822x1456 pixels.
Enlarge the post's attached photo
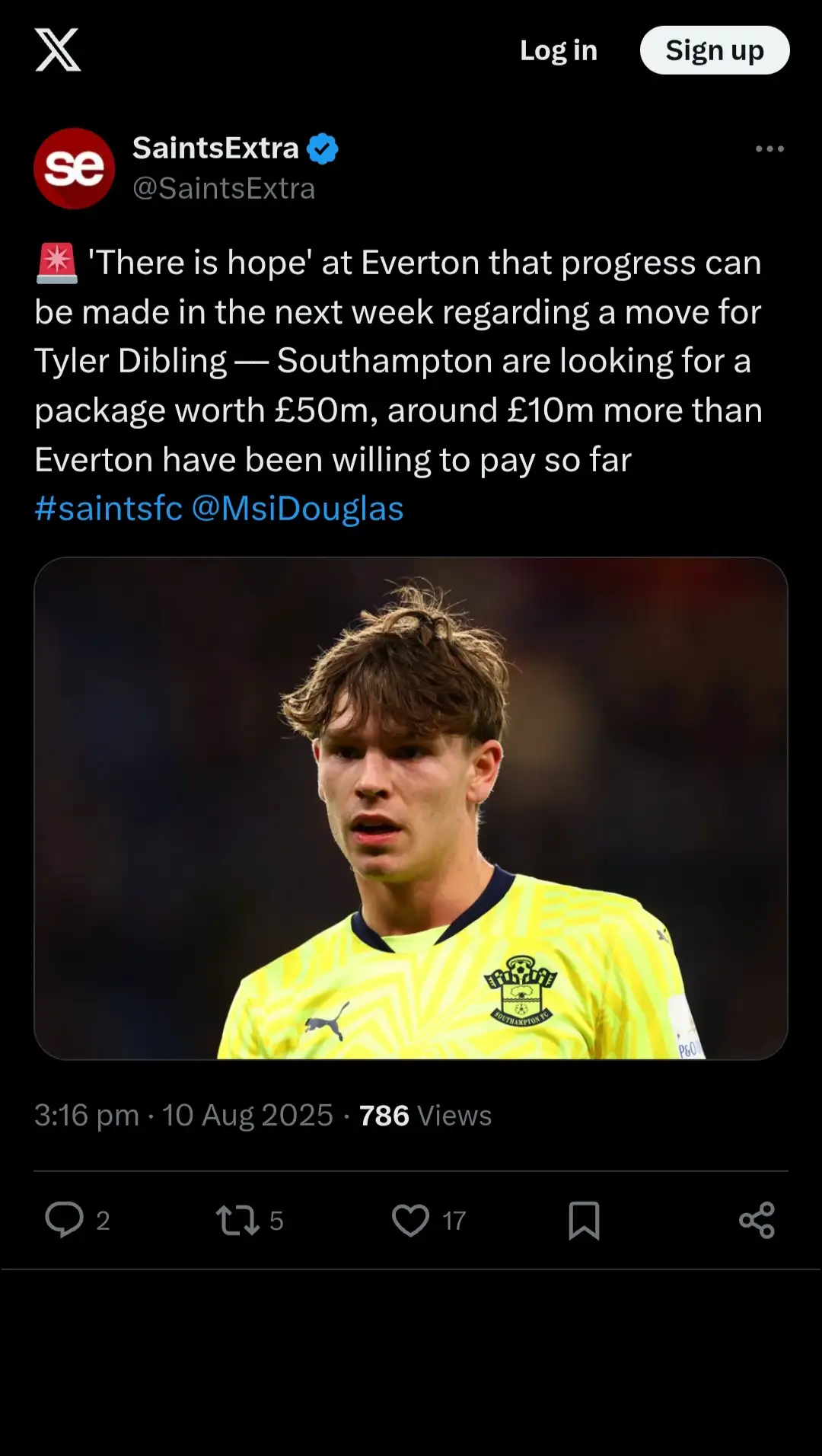coord(411,808)
